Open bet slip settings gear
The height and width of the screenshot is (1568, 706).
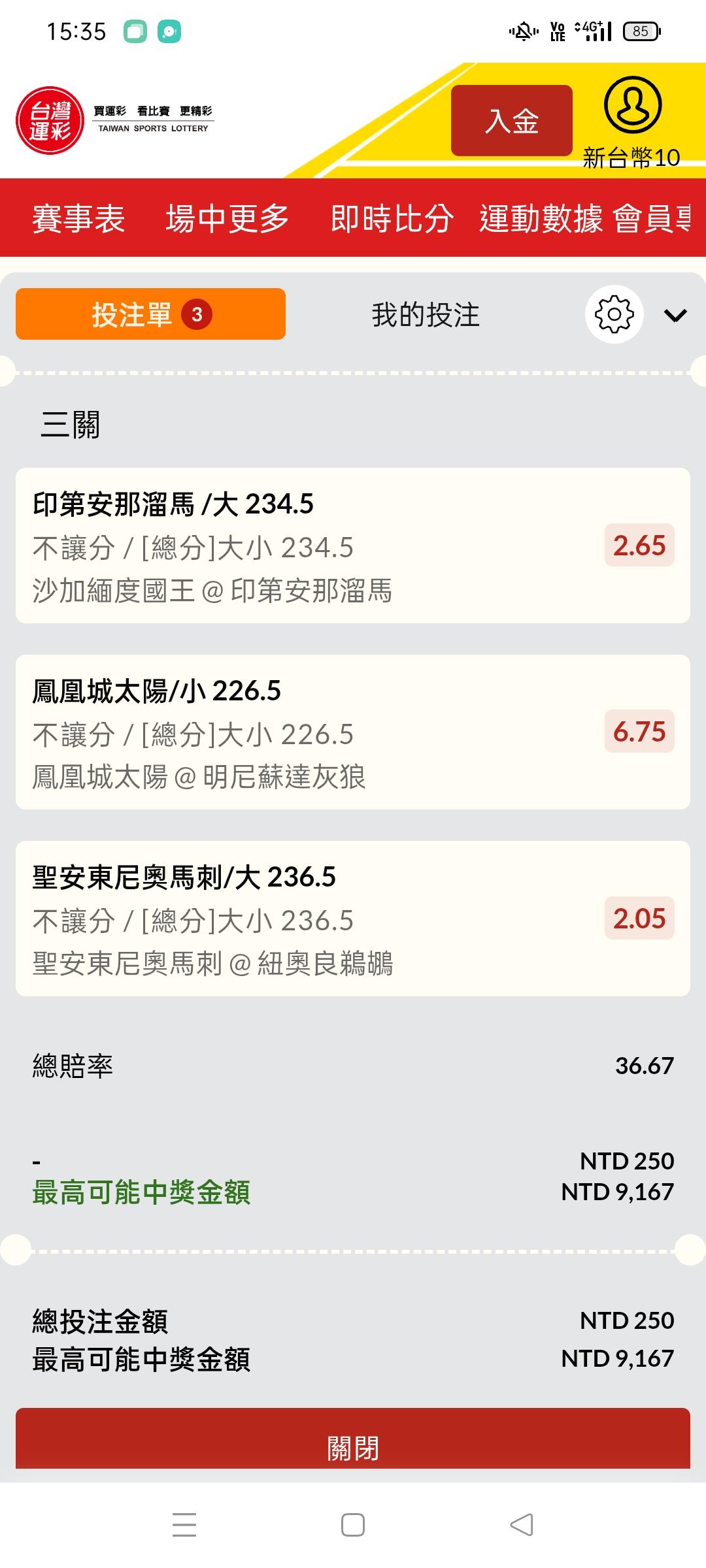(x=614, y=314)
